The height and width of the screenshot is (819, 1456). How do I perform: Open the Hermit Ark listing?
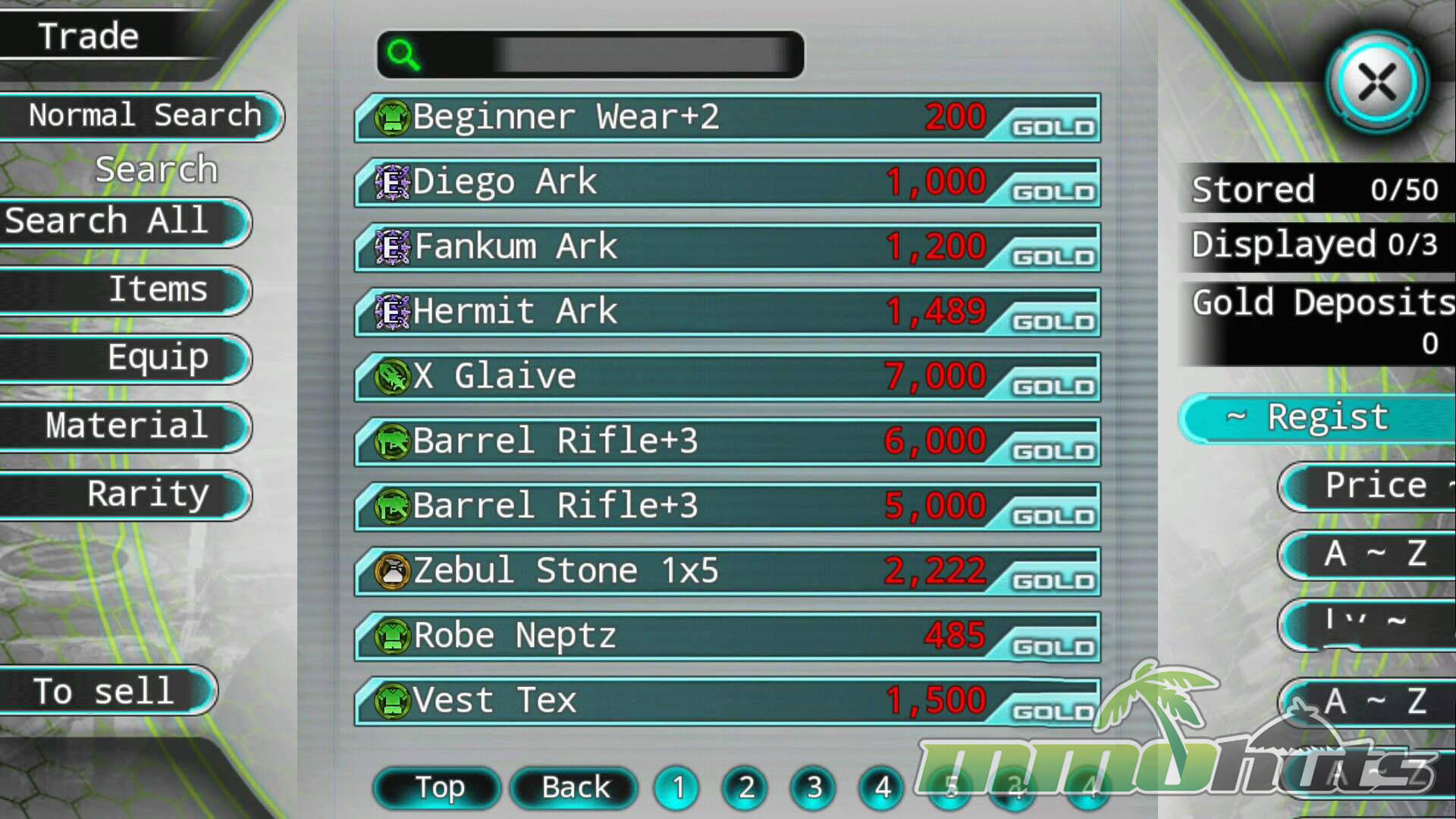(726, 312)
